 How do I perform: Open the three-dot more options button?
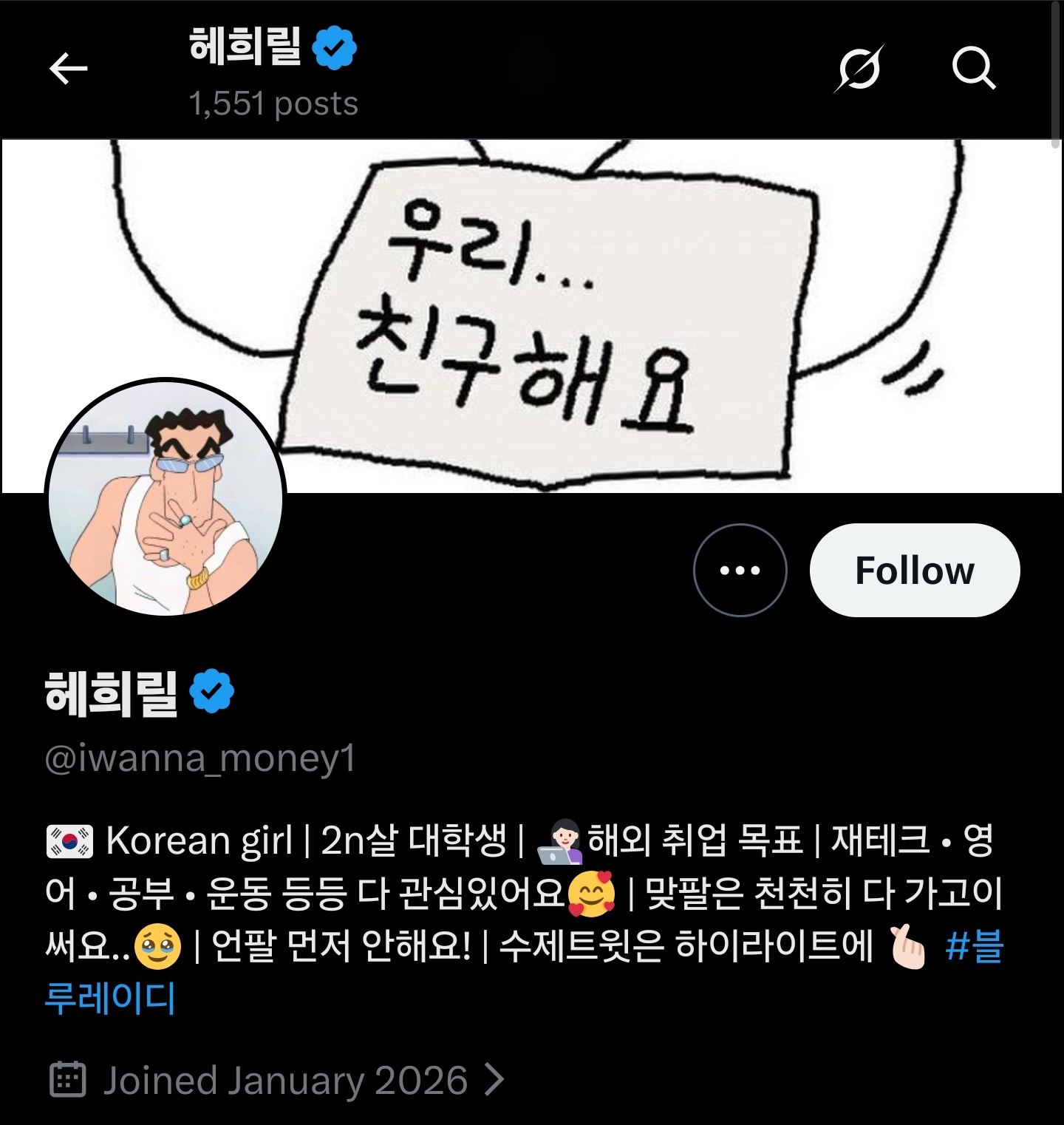point(740,570)
